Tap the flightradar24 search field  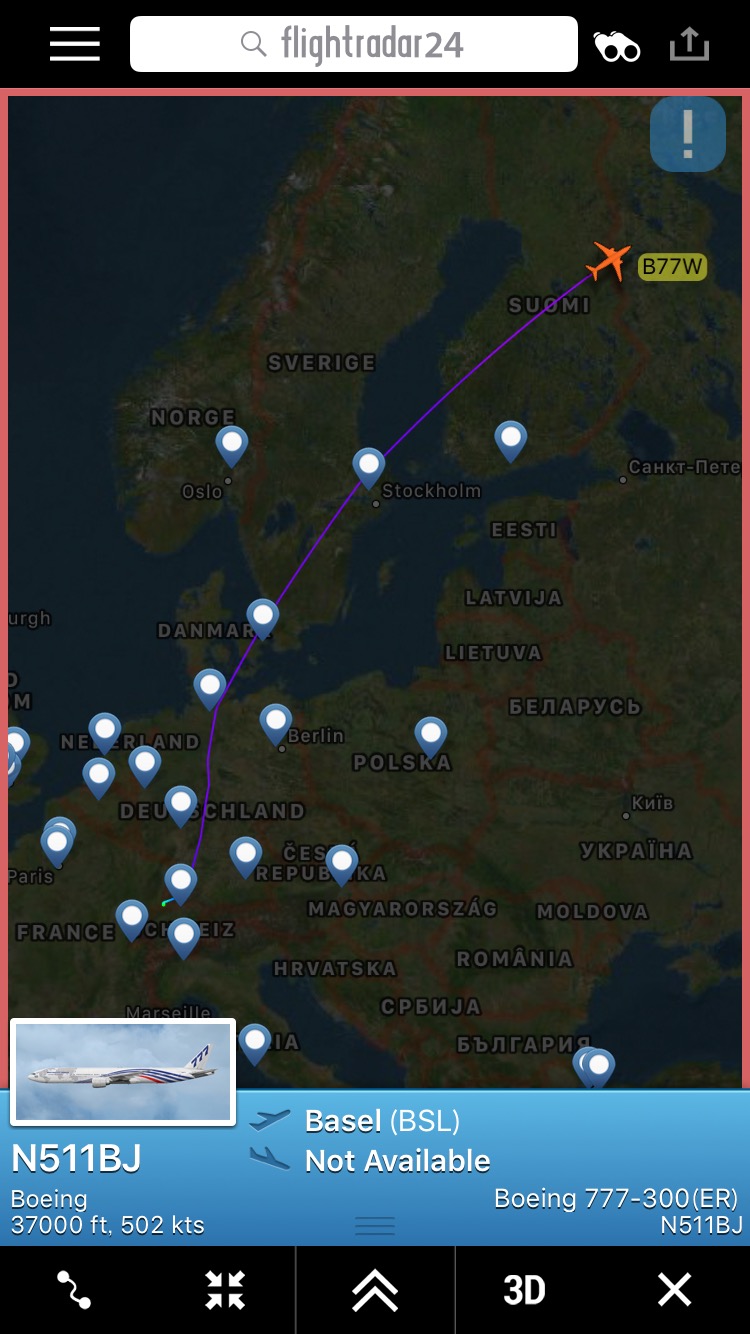[354, 44]
